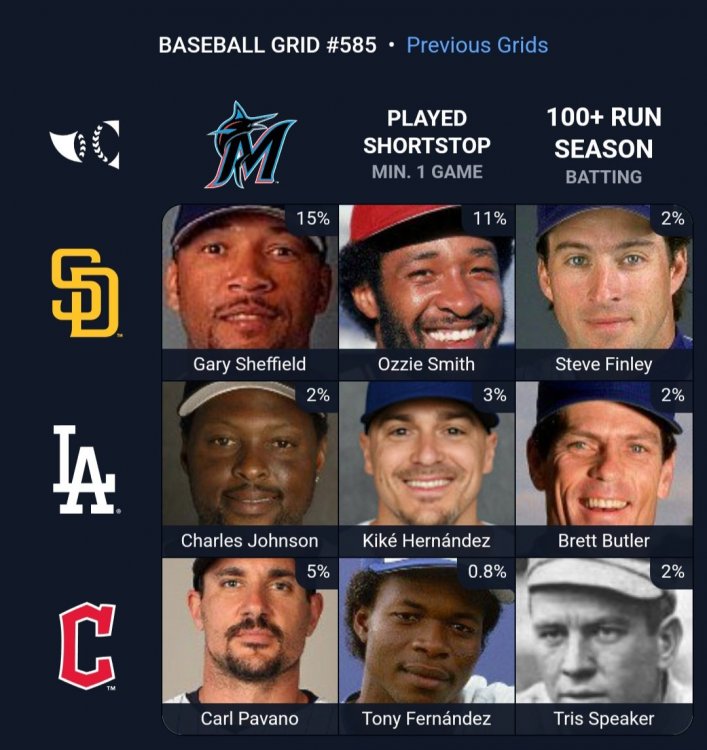The height and width of the screenshot is (750, 707).
Task: Select the Gary Sheffield grid cell
Action: coord(249,291)
